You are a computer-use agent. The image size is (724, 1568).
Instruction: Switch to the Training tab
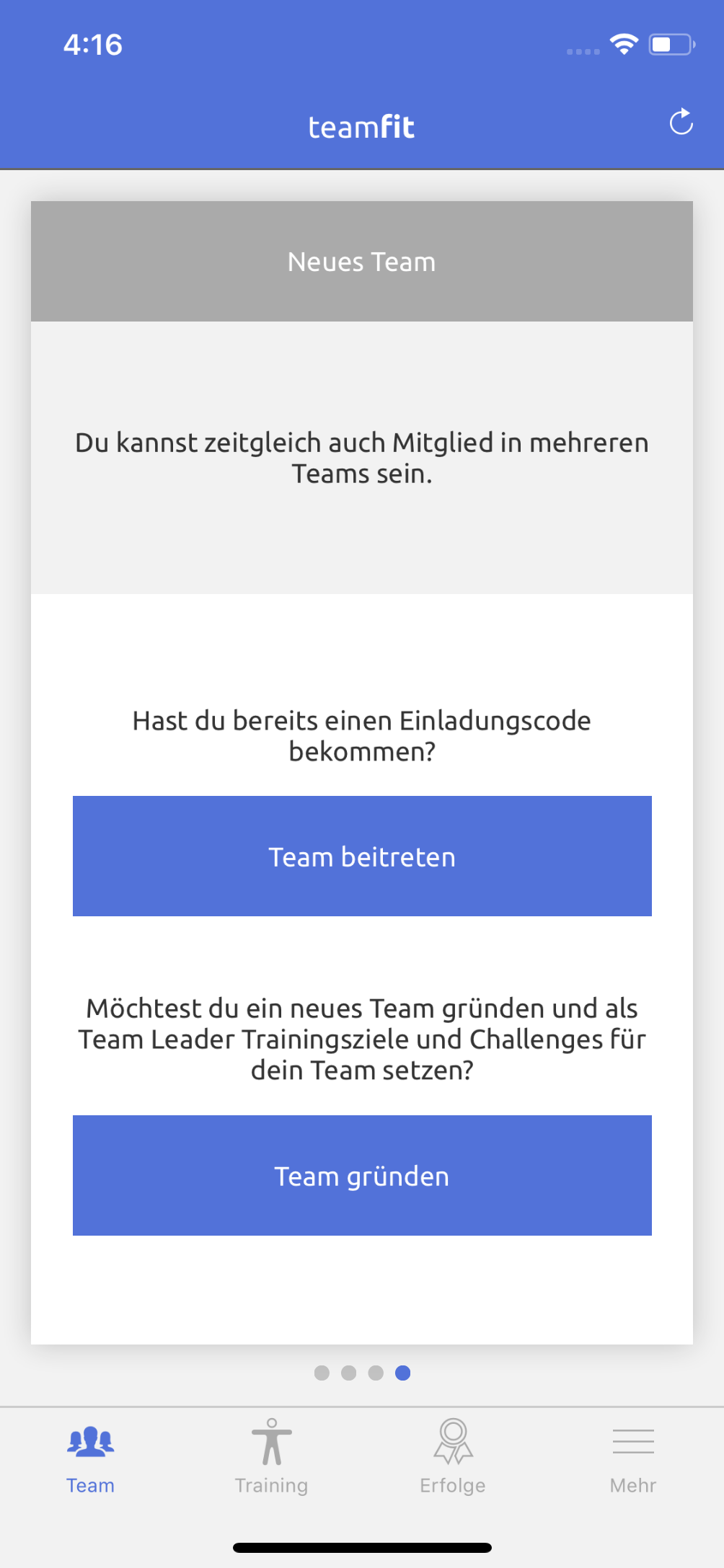click(x=271, y=1456)
